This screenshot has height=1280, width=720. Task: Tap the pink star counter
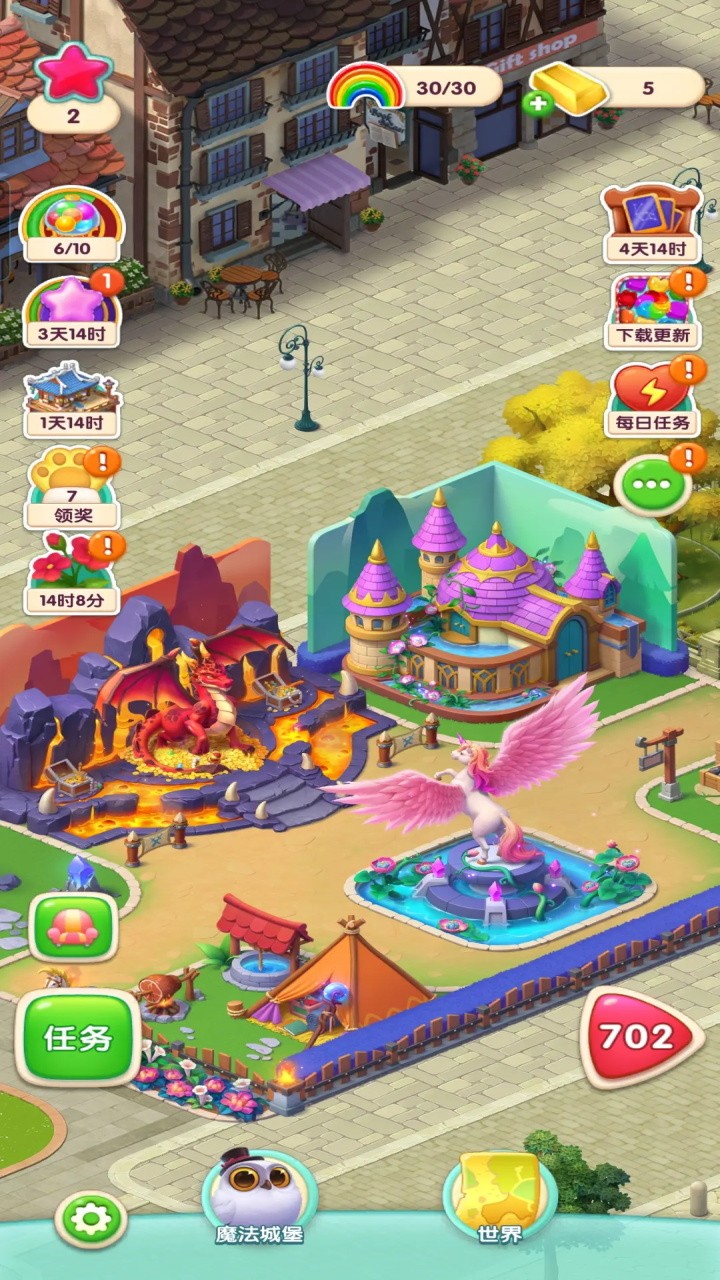[73, 88]
